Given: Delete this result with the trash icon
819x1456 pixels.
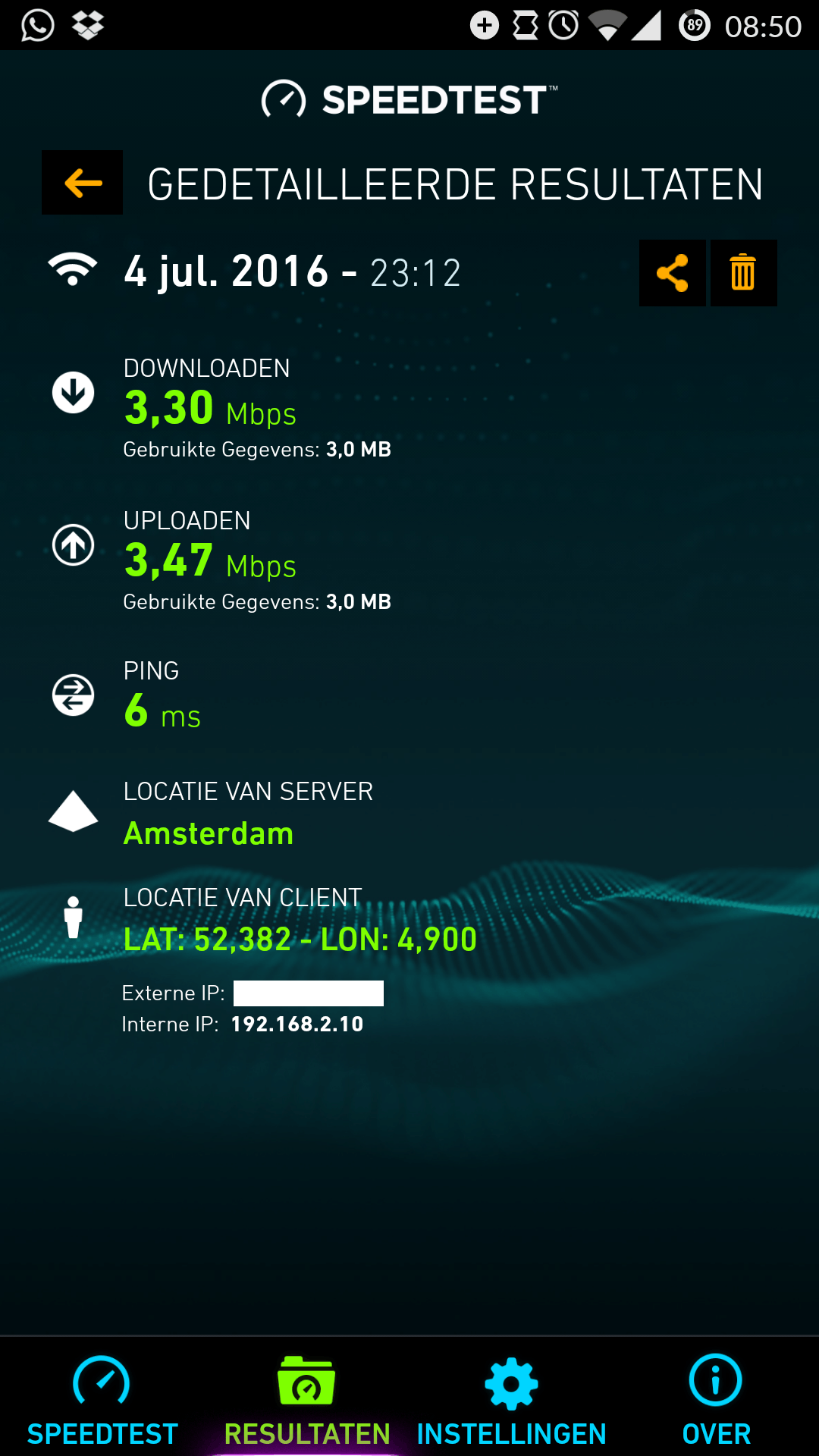Looking at the screenshot, I should (743, 273).
